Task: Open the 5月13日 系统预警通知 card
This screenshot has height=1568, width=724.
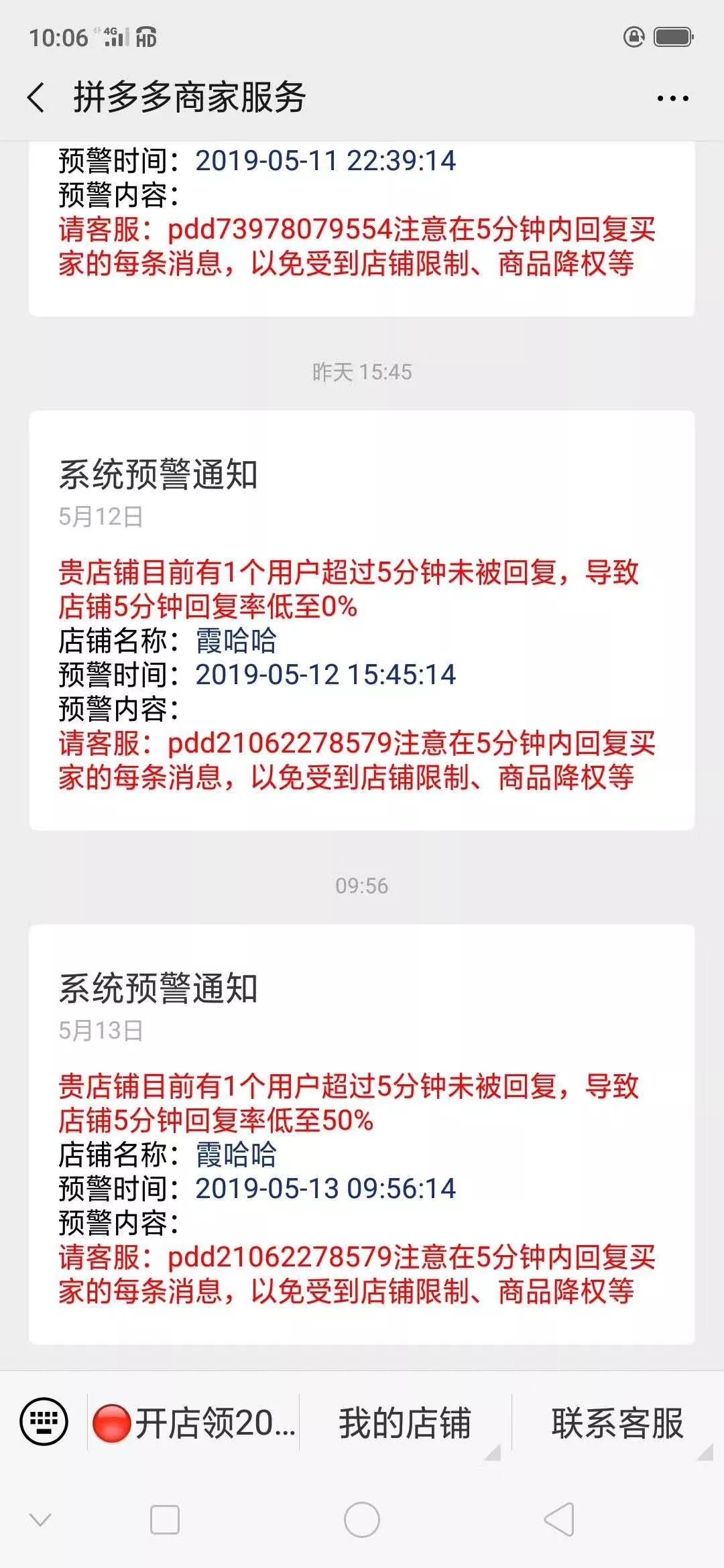Action: click(361, 1134)
